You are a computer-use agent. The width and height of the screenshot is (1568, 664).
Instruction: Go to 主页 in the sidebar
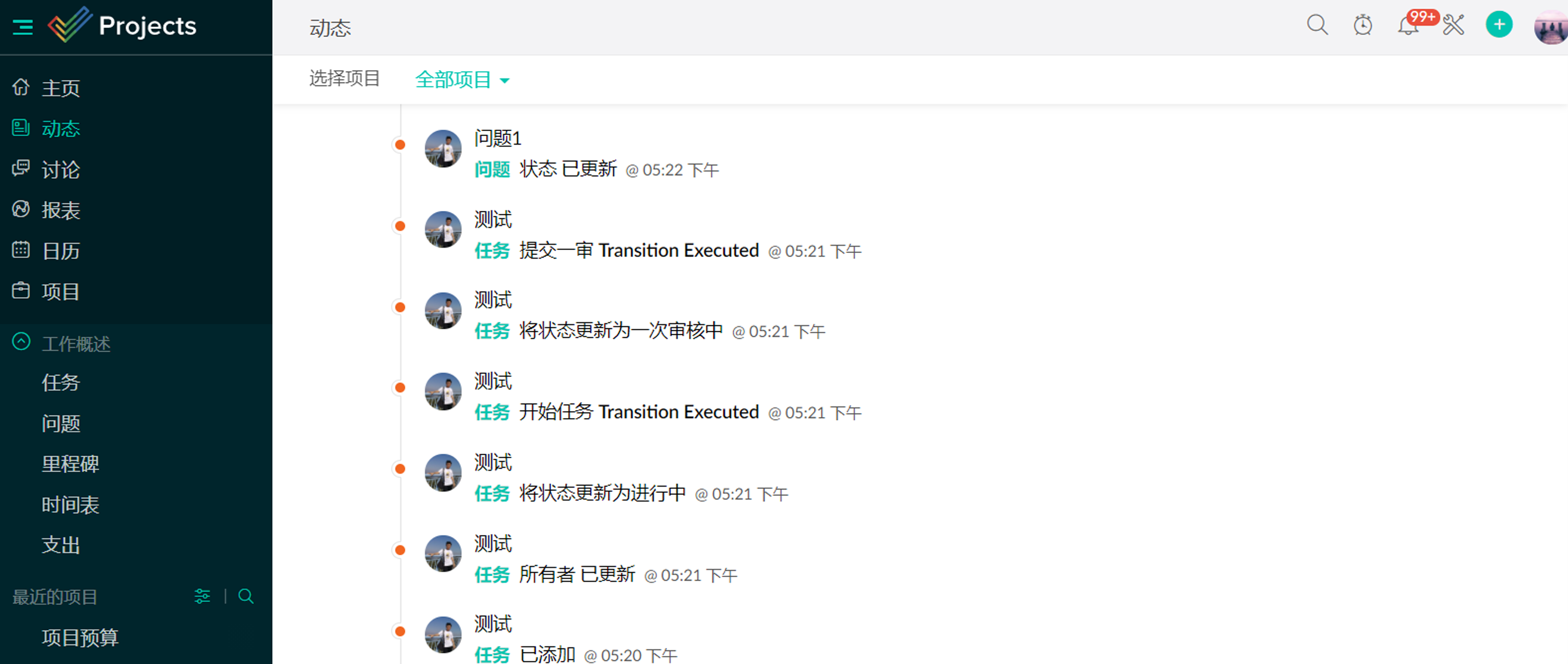coord(60,88)
